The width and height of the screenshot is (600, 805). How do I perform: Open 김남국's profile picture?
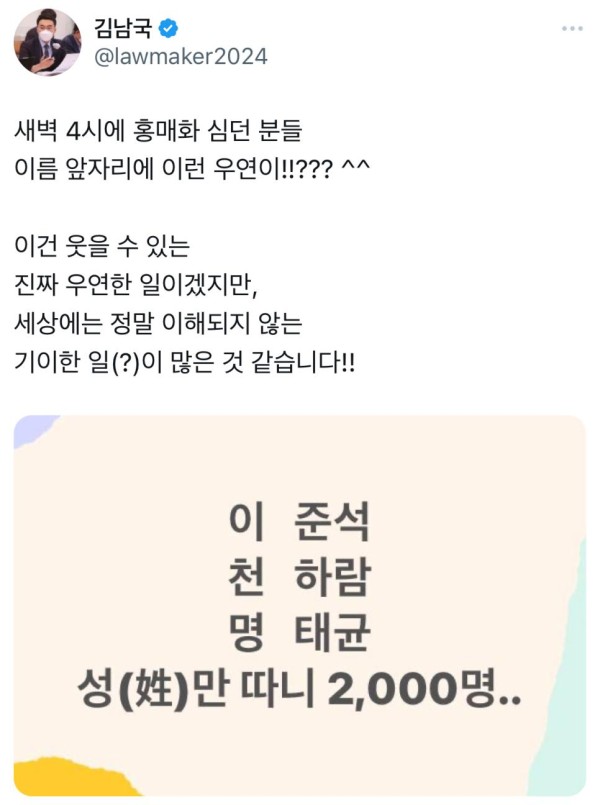tap(47, 43)
